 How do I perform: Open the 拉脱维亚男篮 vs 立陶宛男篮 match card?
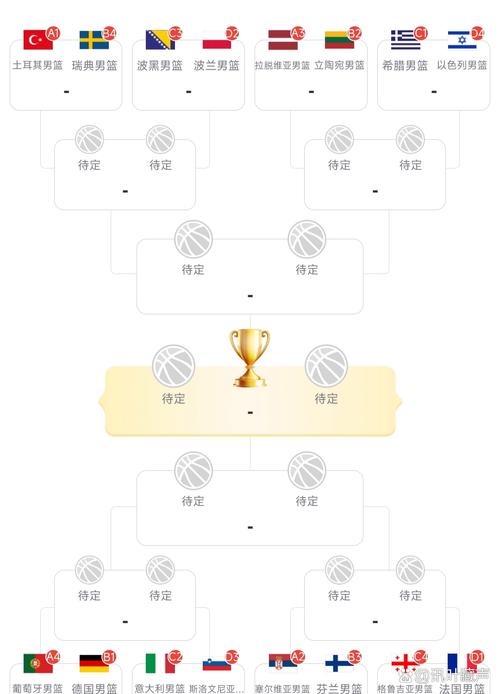[x=311, y=75]
